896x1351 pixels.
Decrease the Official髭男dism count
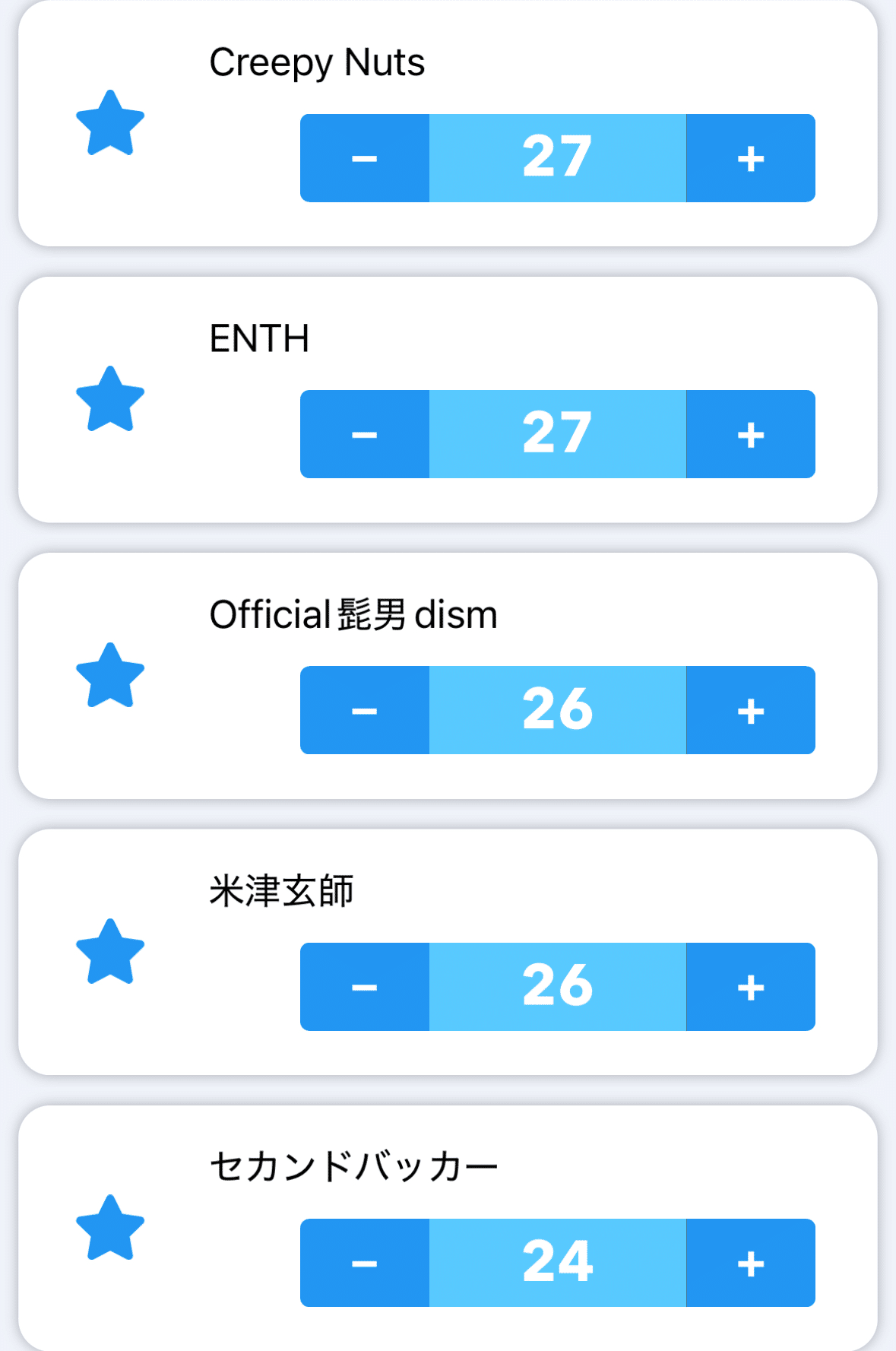[x=365, y=710]
